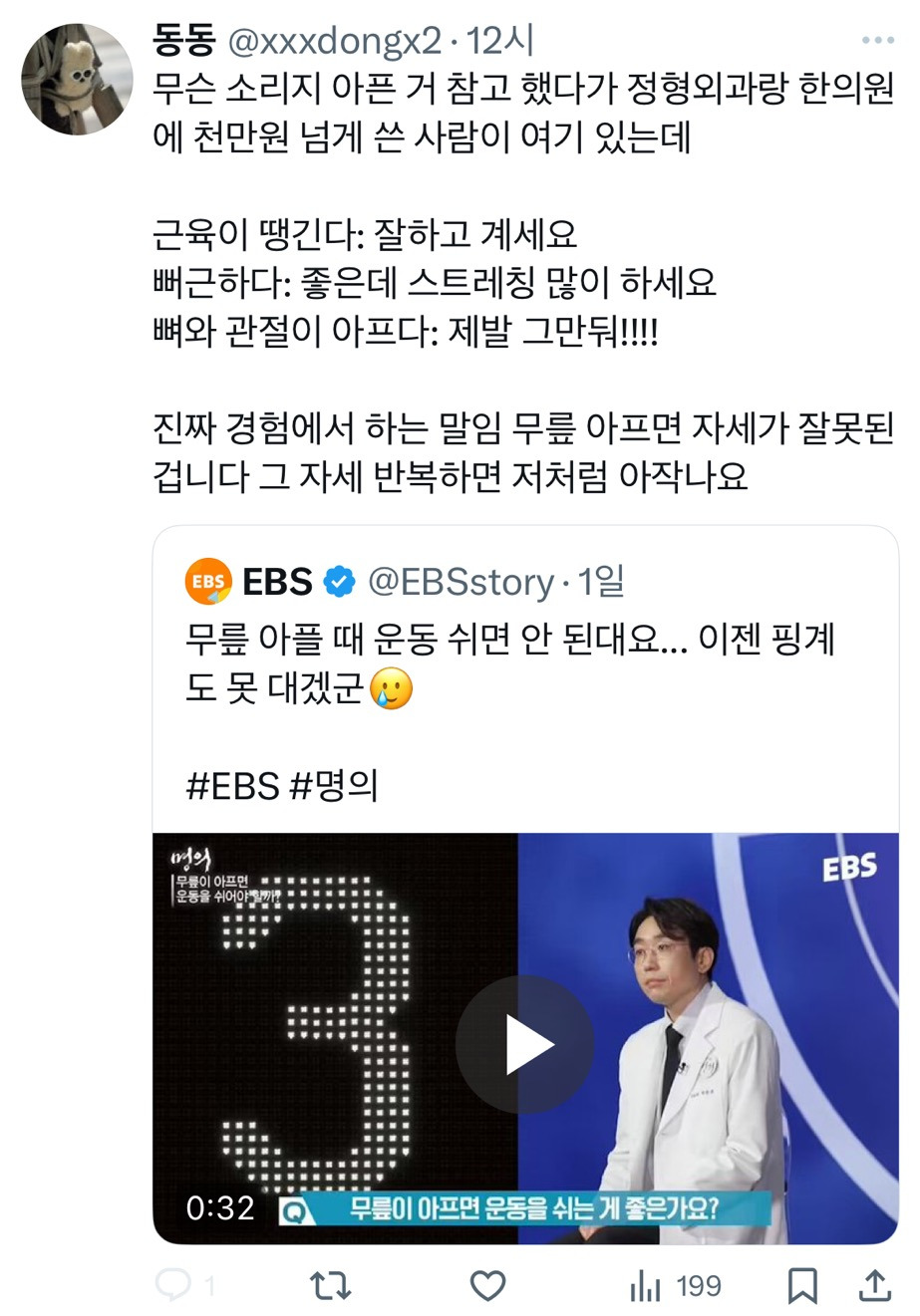Play the EBS video

(525, 1044)
